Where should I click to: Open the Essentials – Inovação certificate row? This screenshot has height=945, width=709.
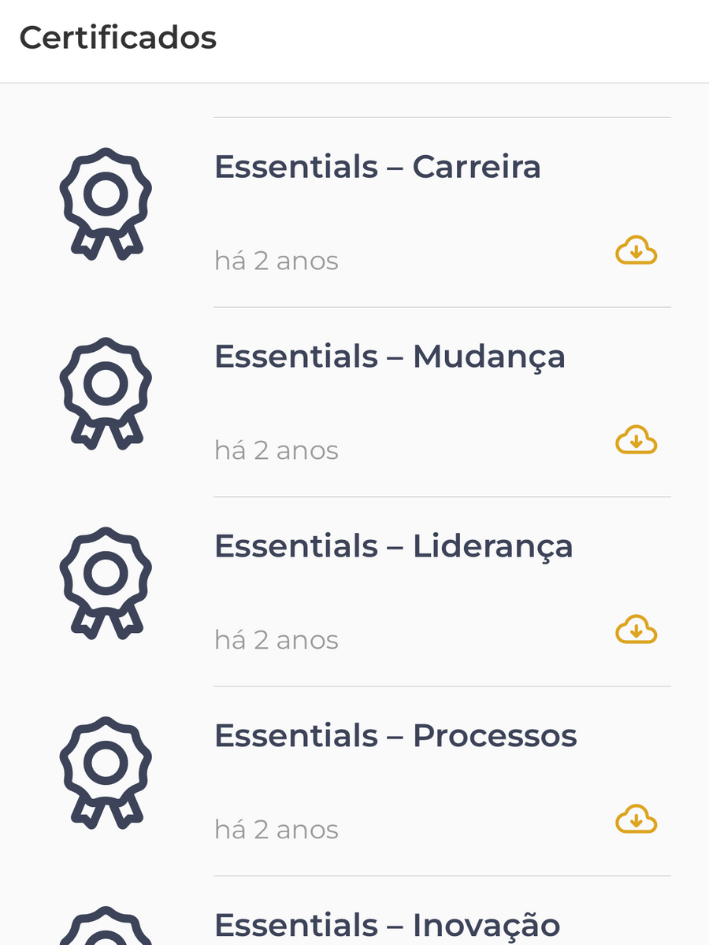click(x=387, y=925)
